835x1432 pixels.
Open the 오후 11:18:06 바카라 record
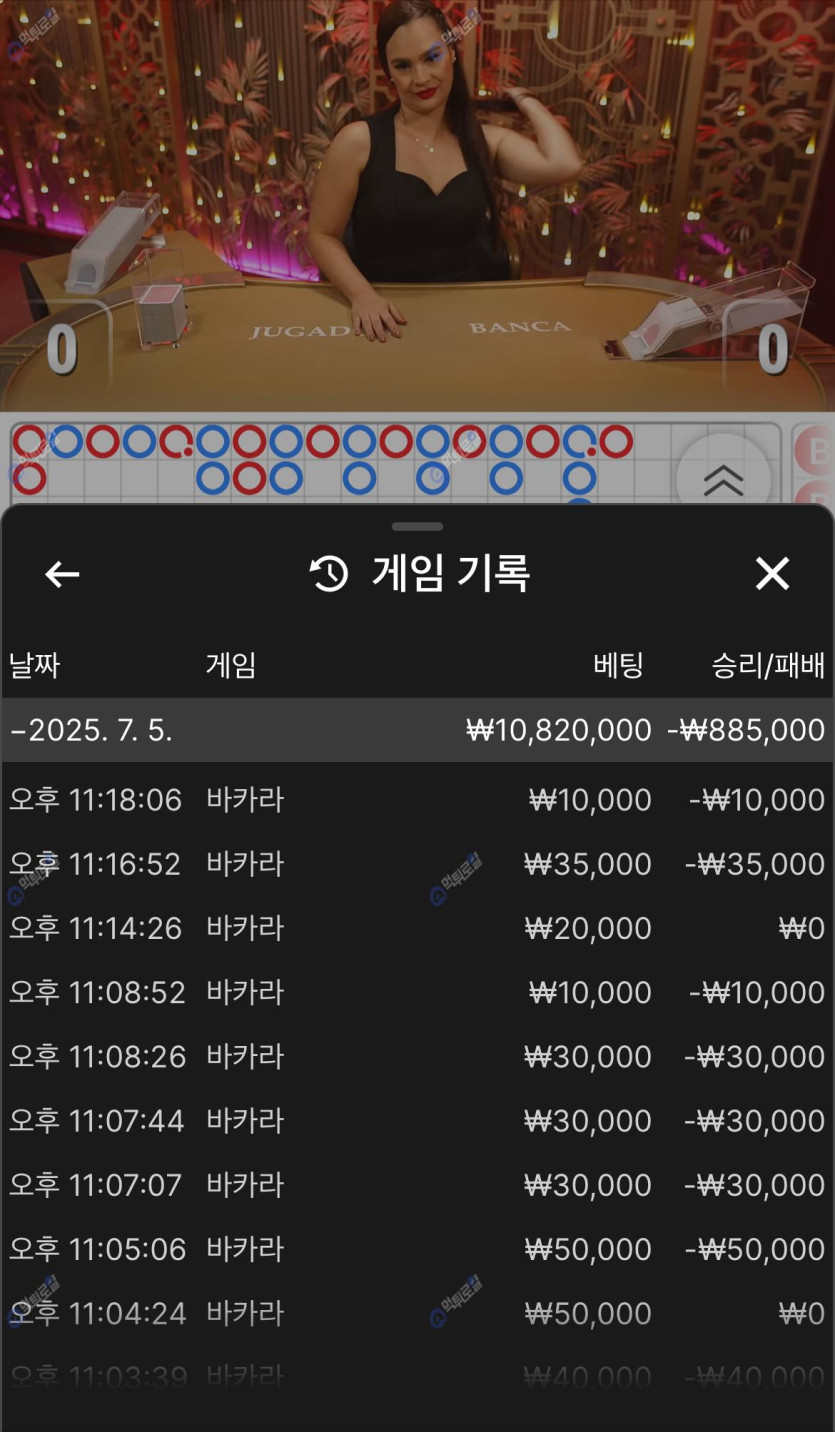click(x=417, y=800)
